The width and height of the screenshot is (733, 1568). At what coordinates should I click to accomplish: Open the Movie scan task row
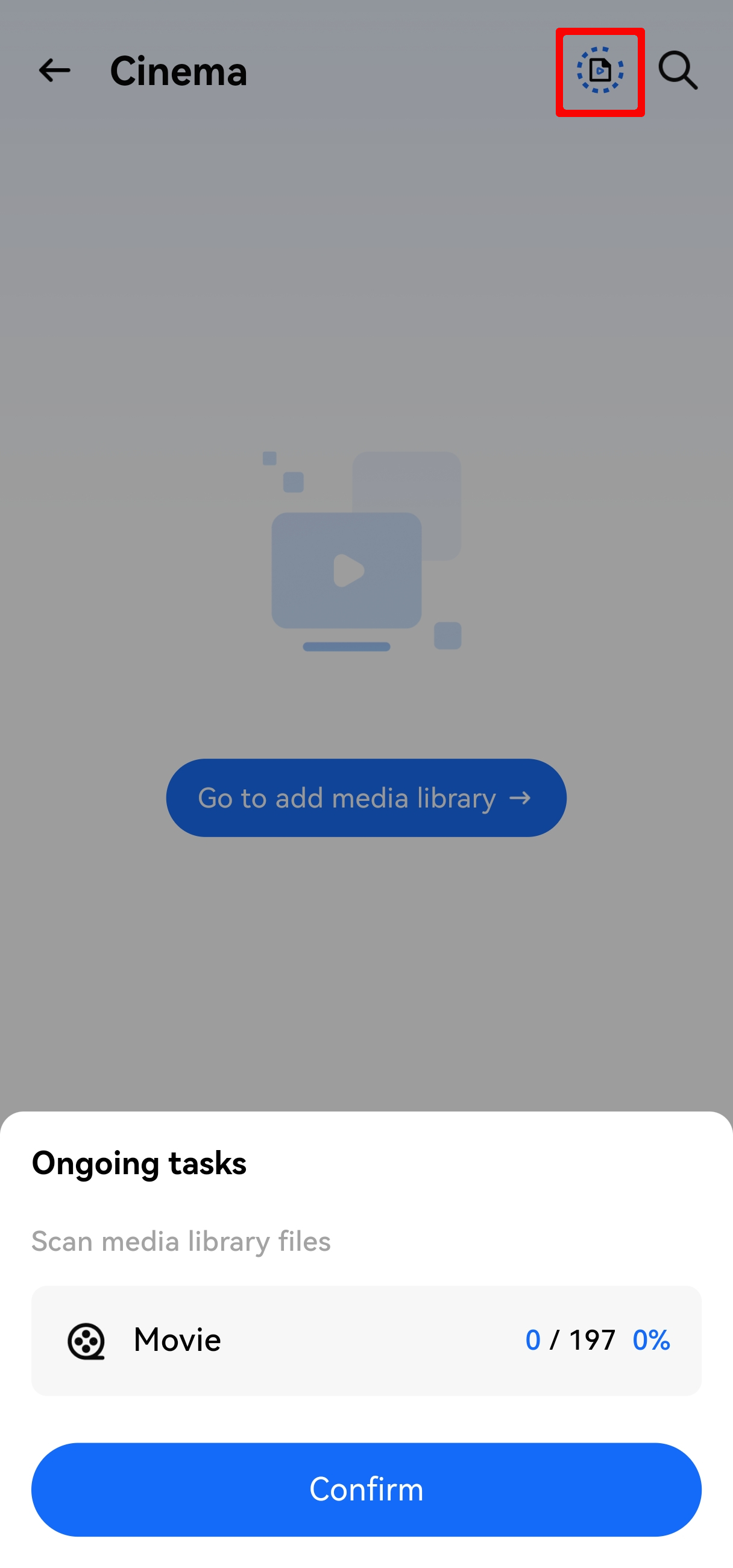366,1340
